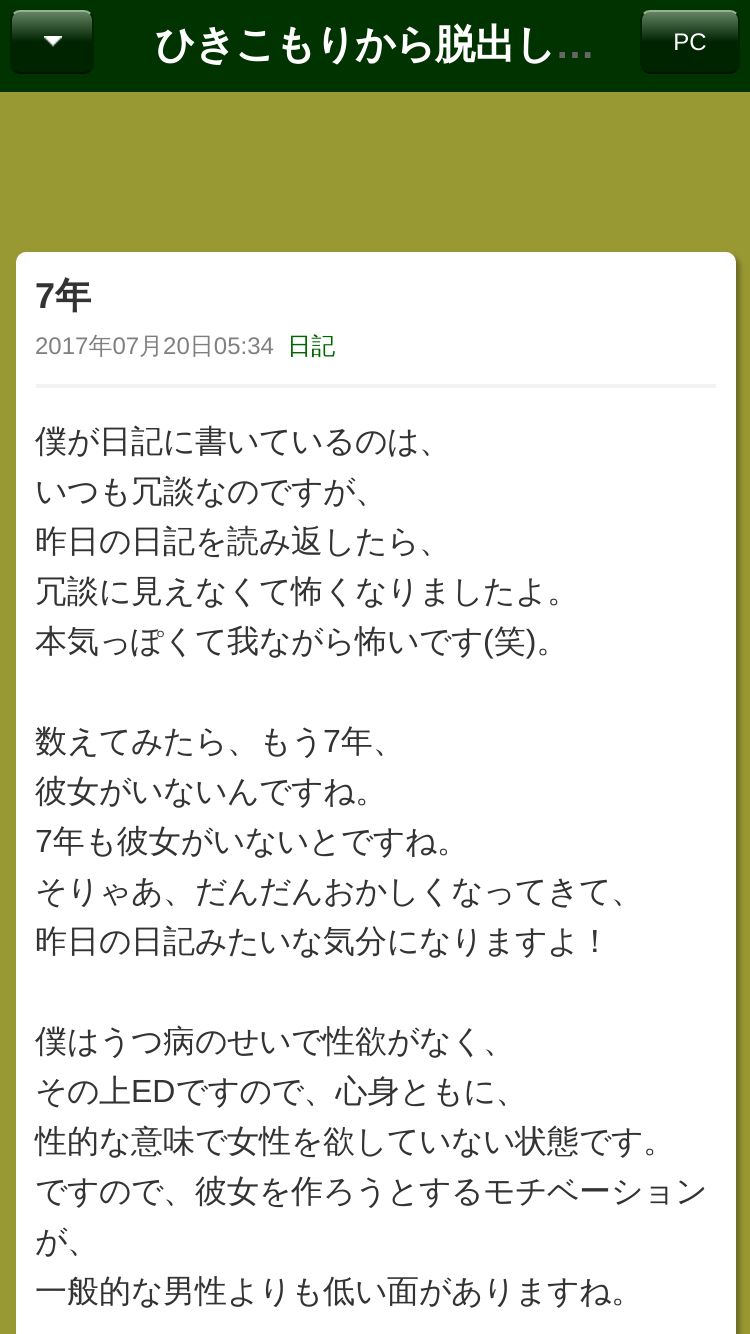Open the 日記 category link
Screen dimensions: 750x1334
(311, 346)
